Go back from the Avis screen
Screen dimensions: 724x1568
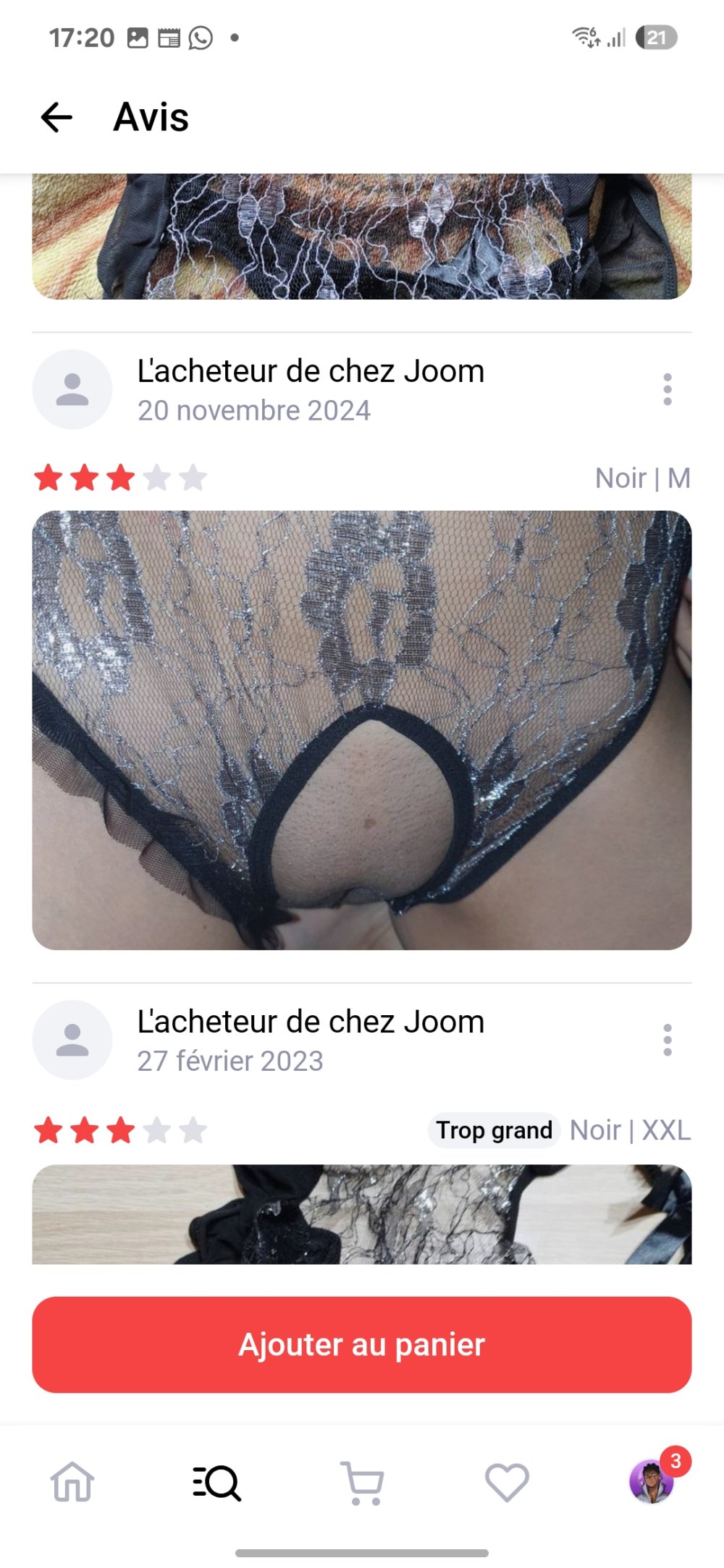[x=56, y=117]
